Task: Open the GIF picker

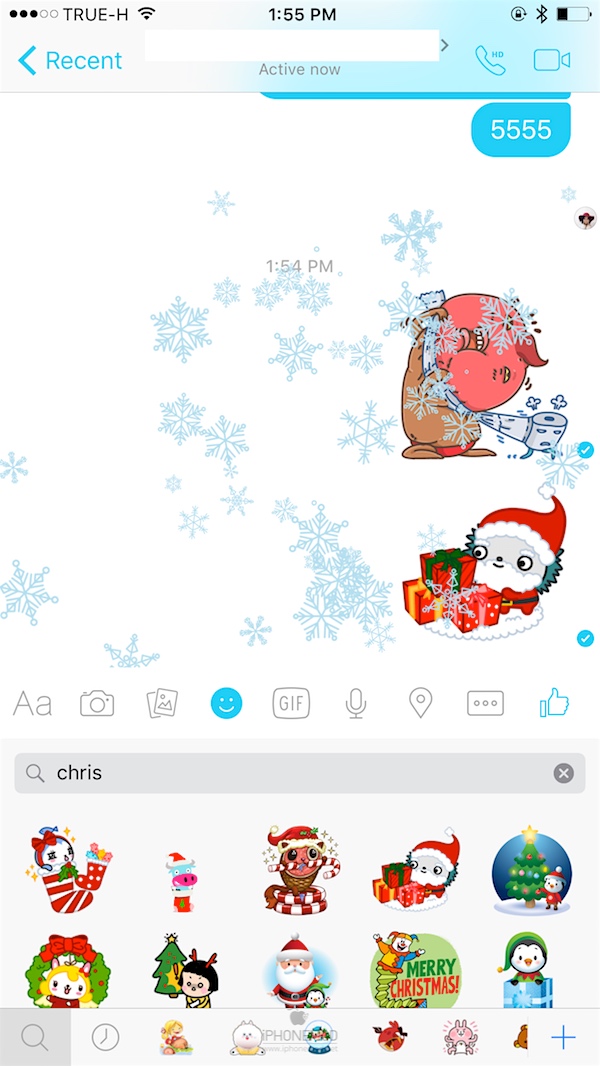Action: click(291, 704)
